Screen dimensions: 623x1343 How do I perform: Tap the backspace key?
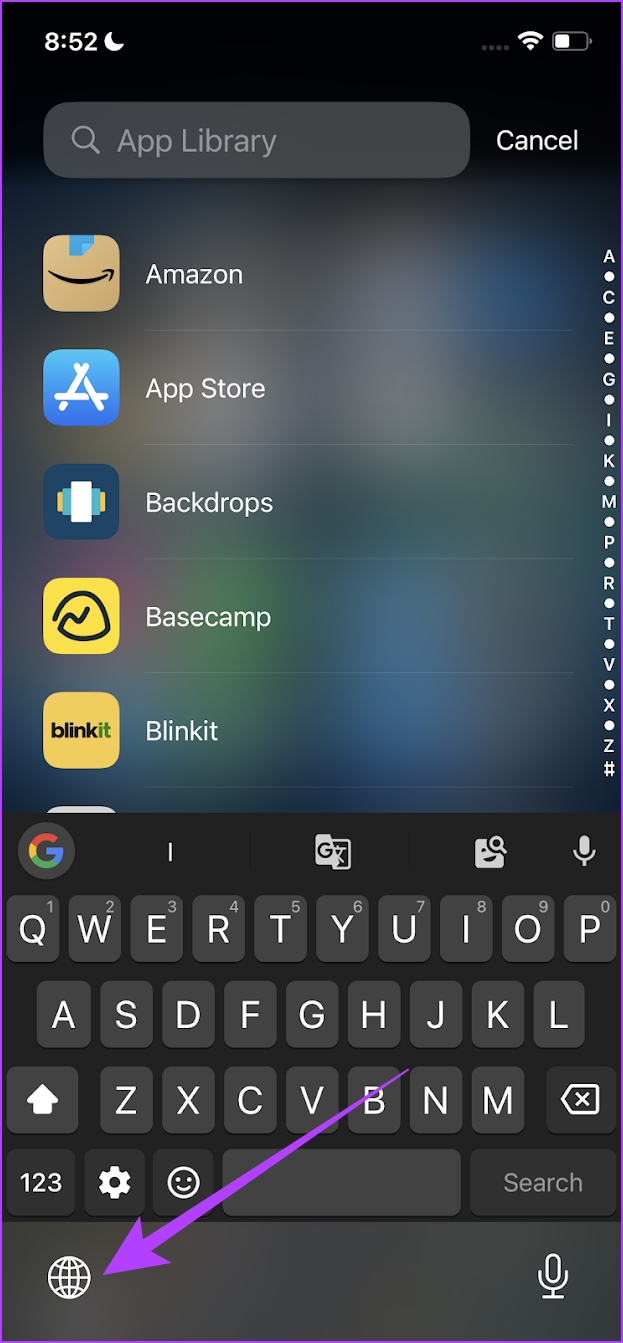[x=580, y=1101]
